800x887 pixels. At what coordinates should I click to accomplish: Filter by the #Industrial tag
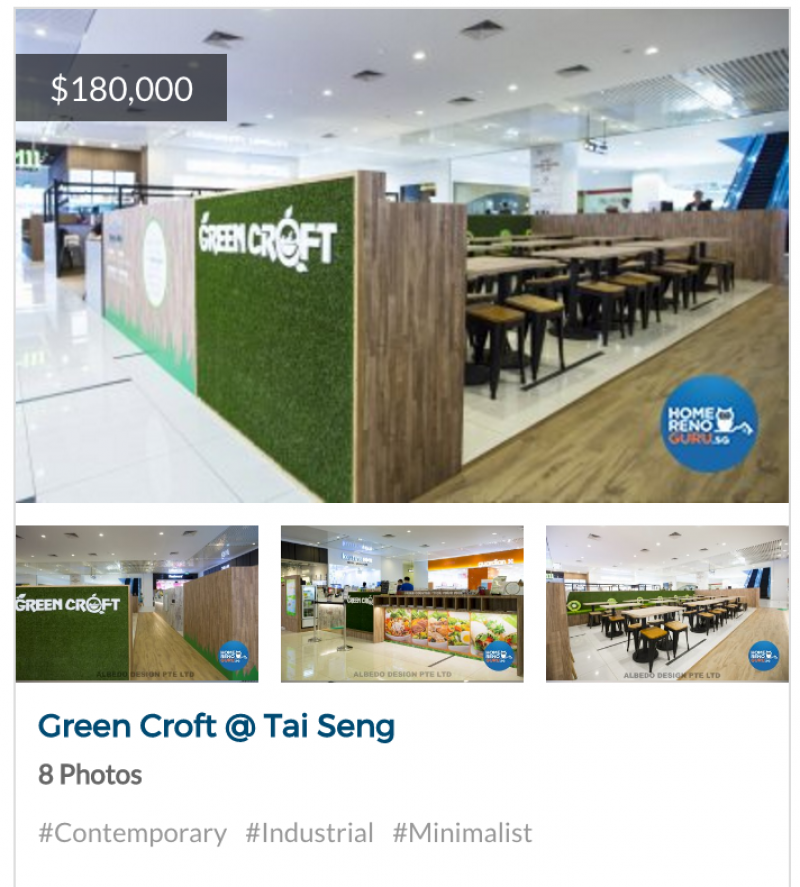(309, 833)
